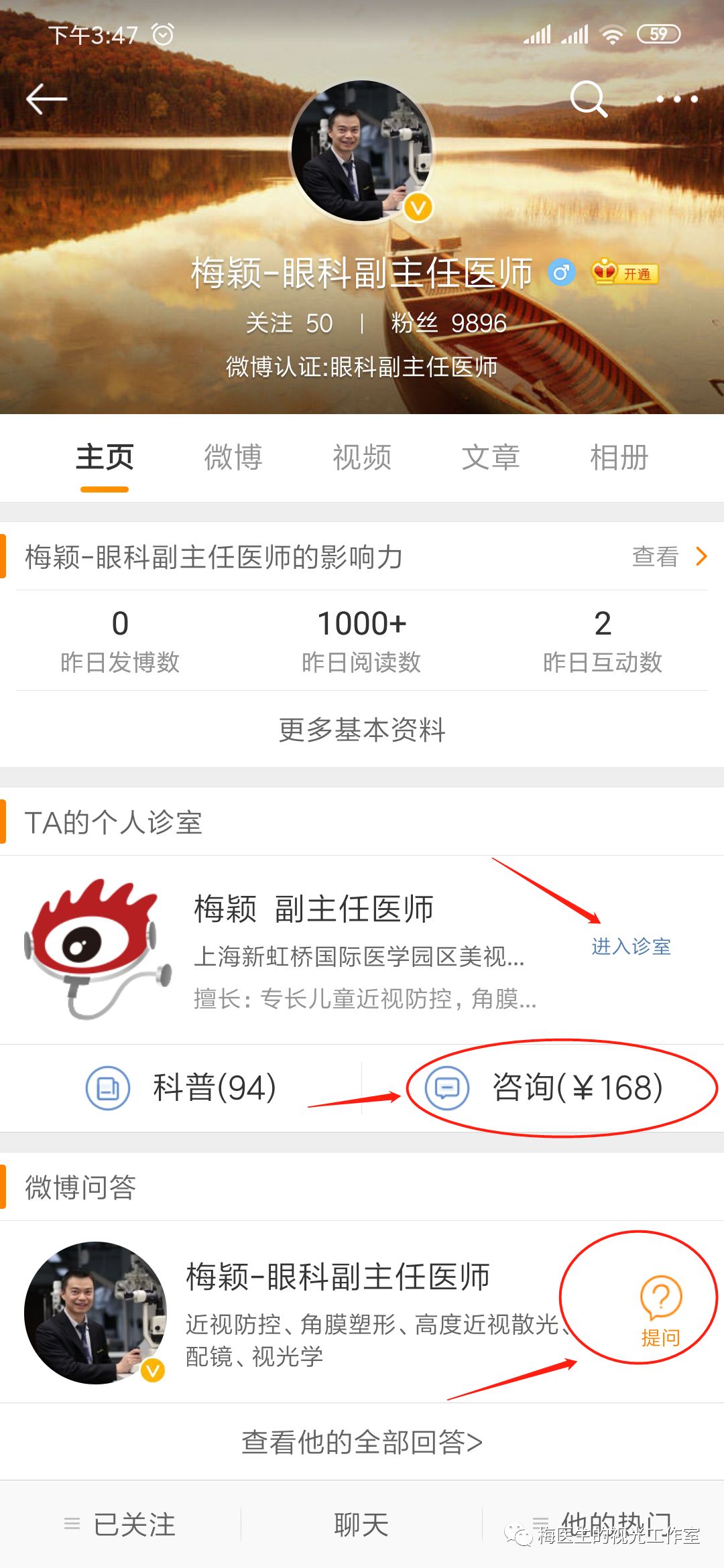
Task: Open 聊天 in the bottom bar
Action: (361, 1524)
